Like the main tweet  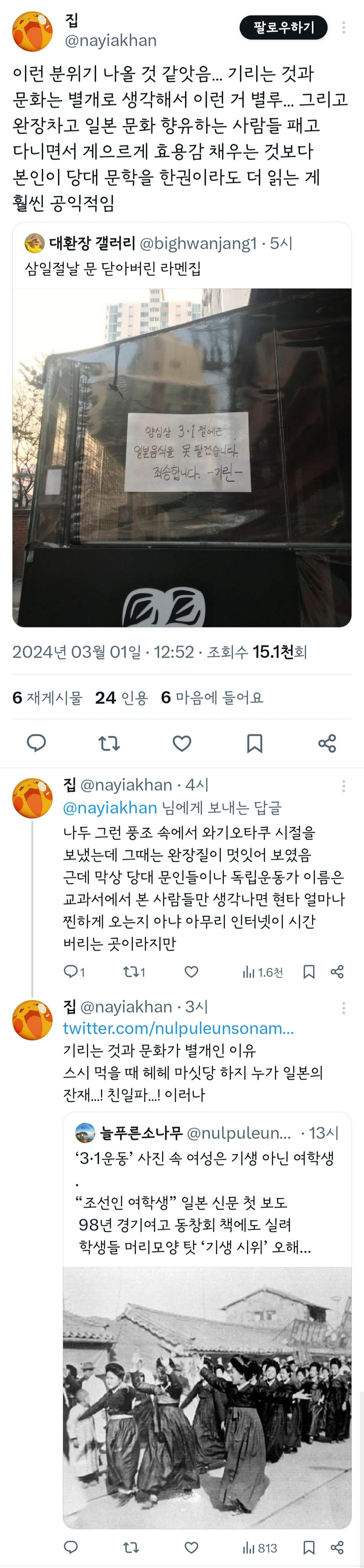(181, 743)
